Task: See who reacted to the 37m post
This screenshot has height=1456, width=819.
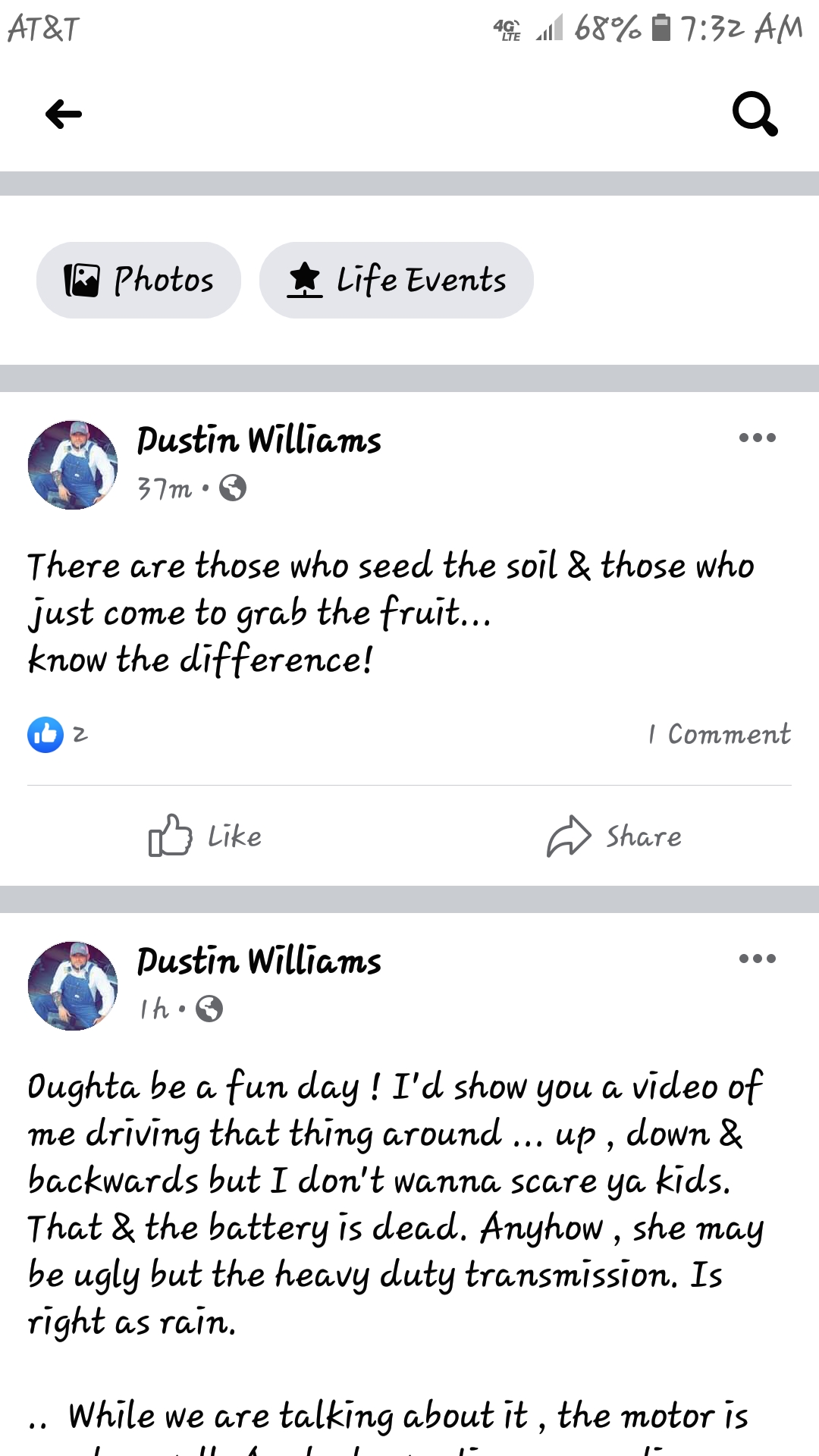Action: 58,734
